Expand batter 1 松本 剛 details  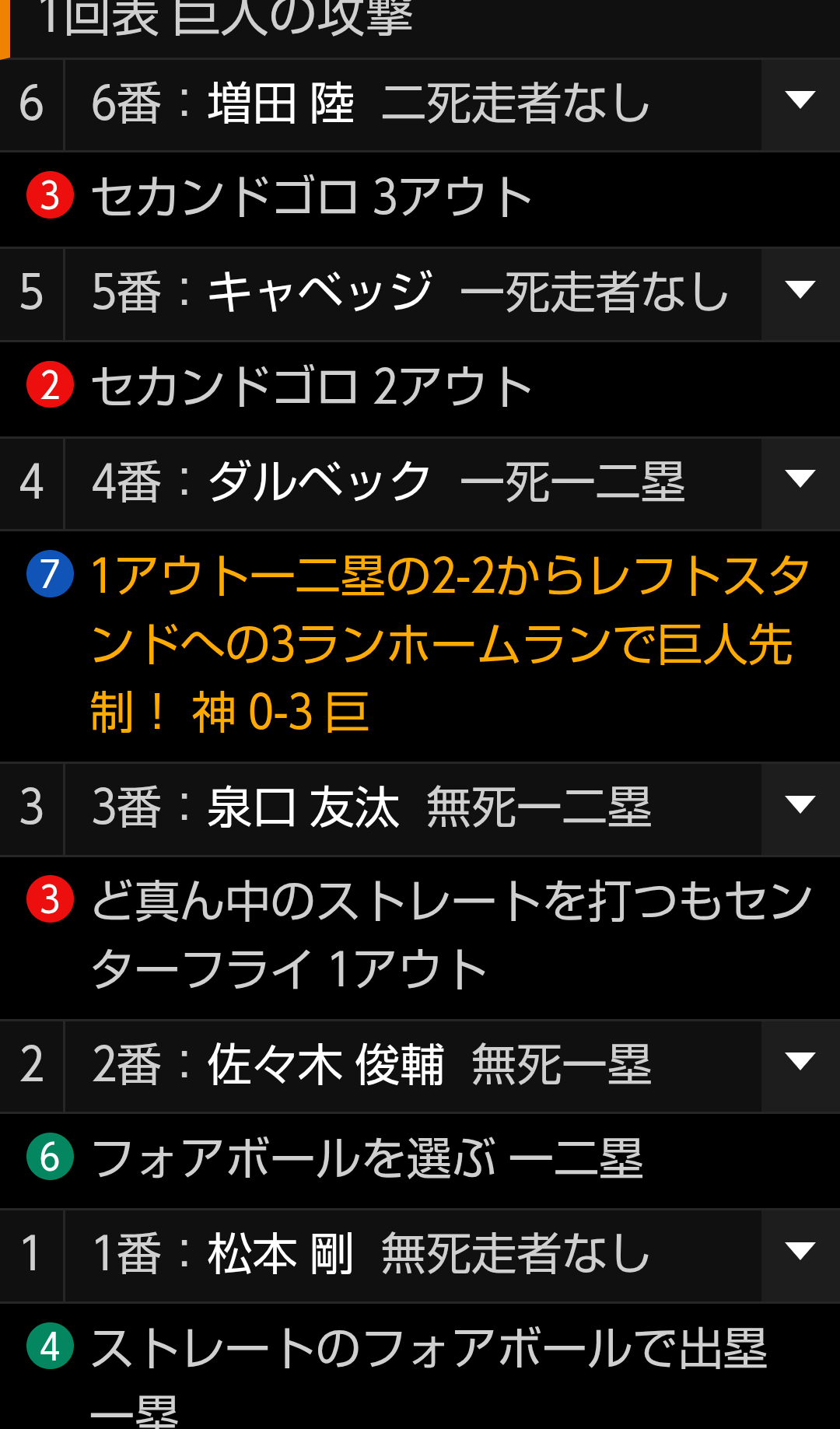coord(800,1252)
